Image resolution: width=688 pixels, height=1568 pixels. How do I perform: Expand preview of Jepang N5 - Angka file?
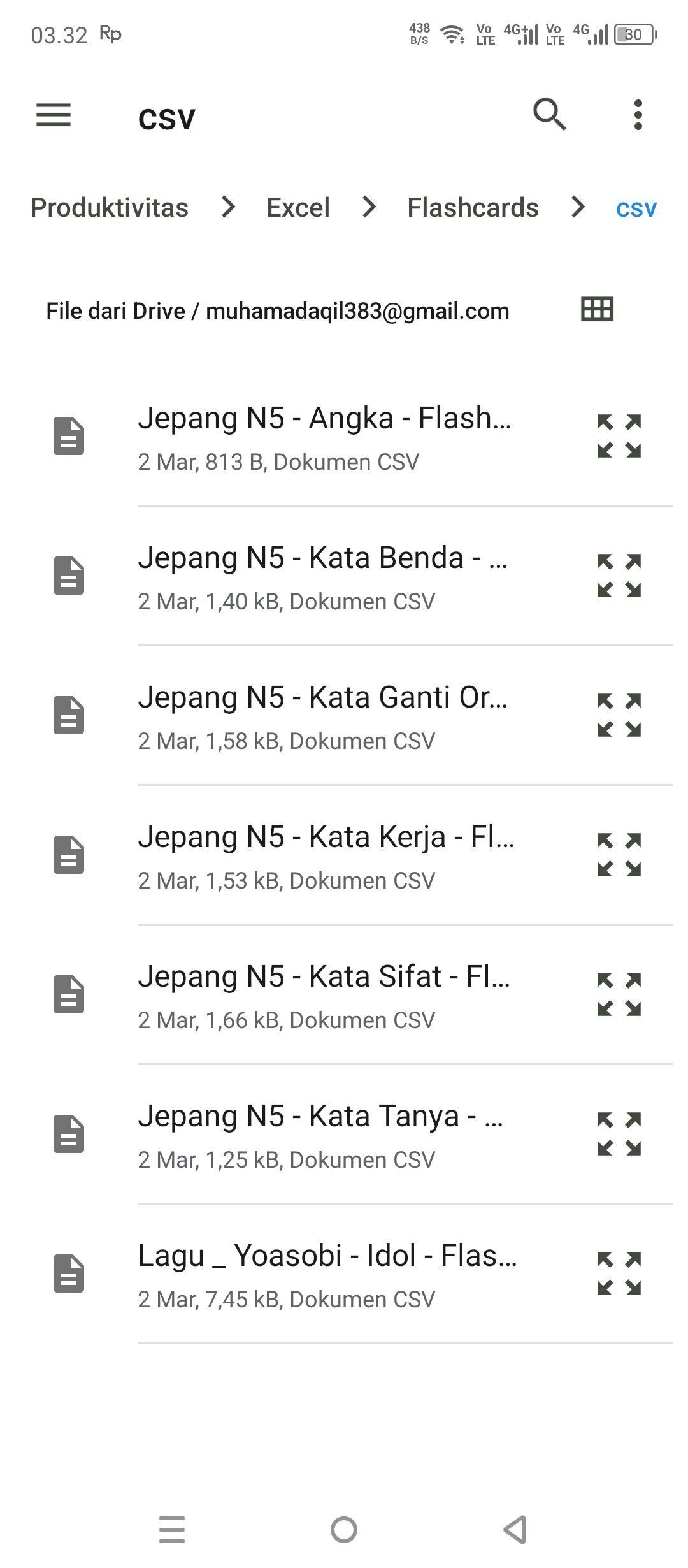(x=619, y=435)
